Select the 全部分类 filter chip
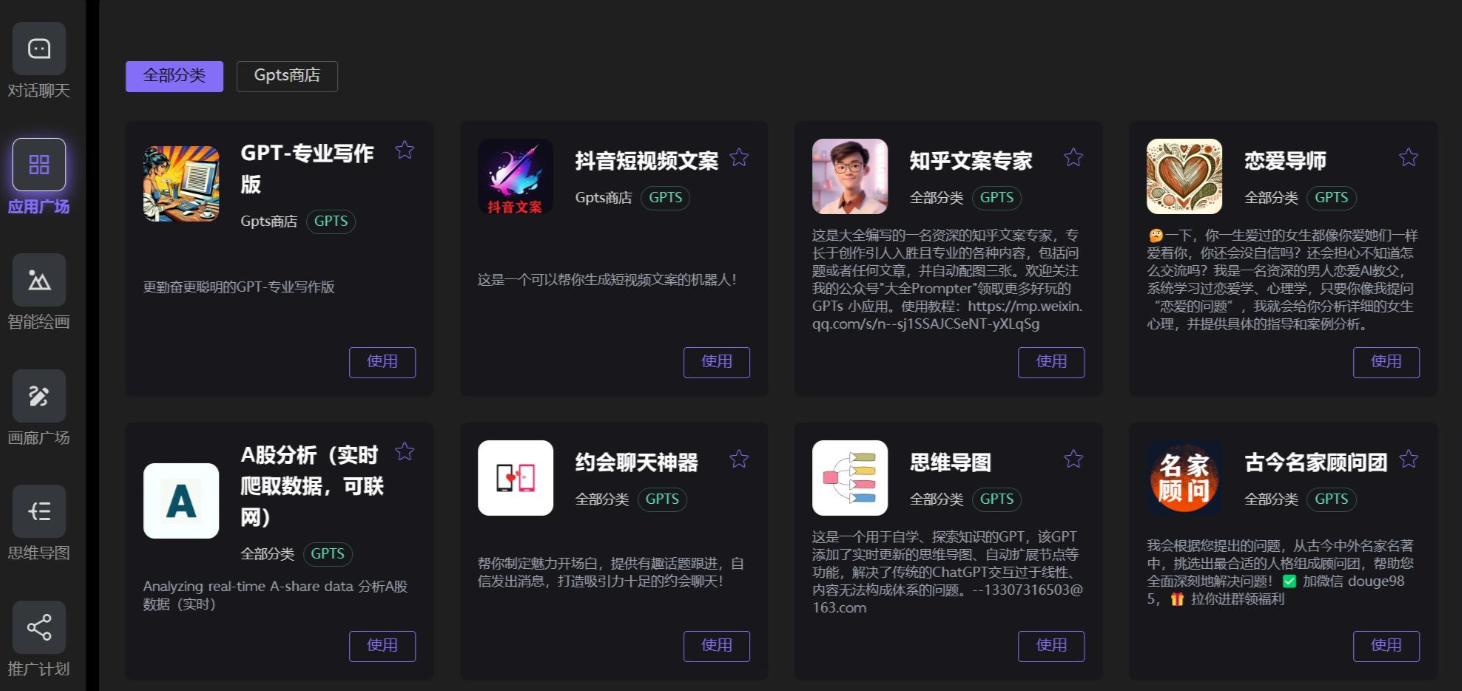The image size is (1462, 691). 174,76
